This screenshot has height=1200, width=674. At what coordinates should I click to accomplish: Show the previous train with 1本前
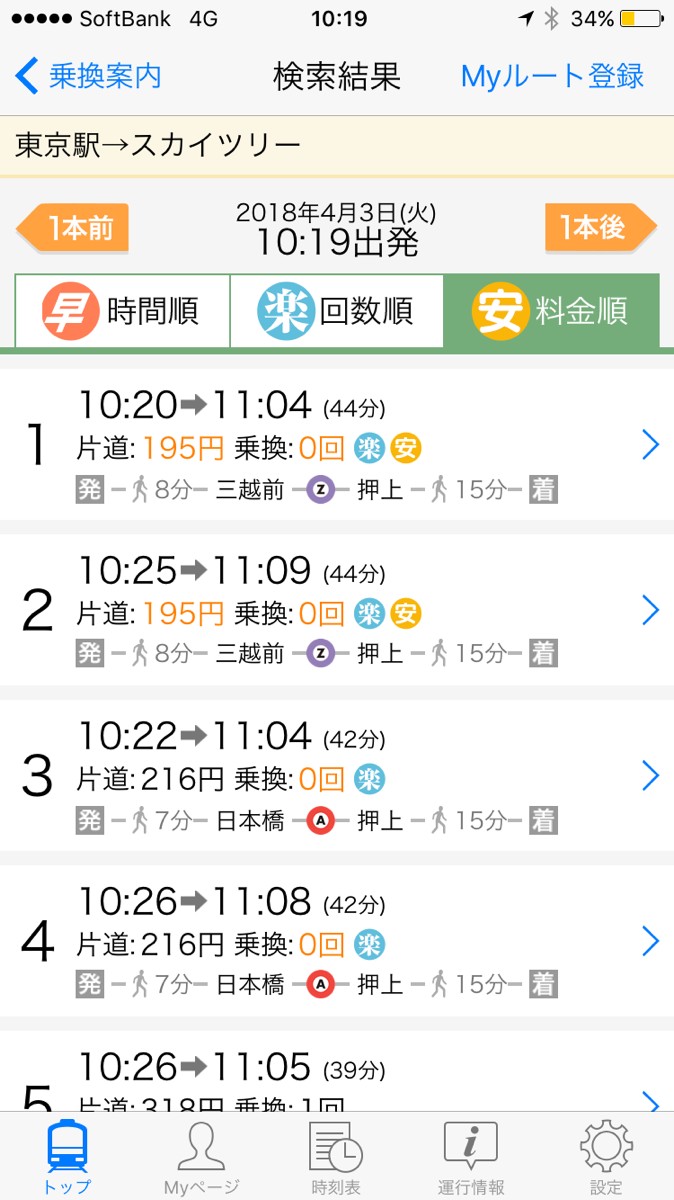(74, 228)
